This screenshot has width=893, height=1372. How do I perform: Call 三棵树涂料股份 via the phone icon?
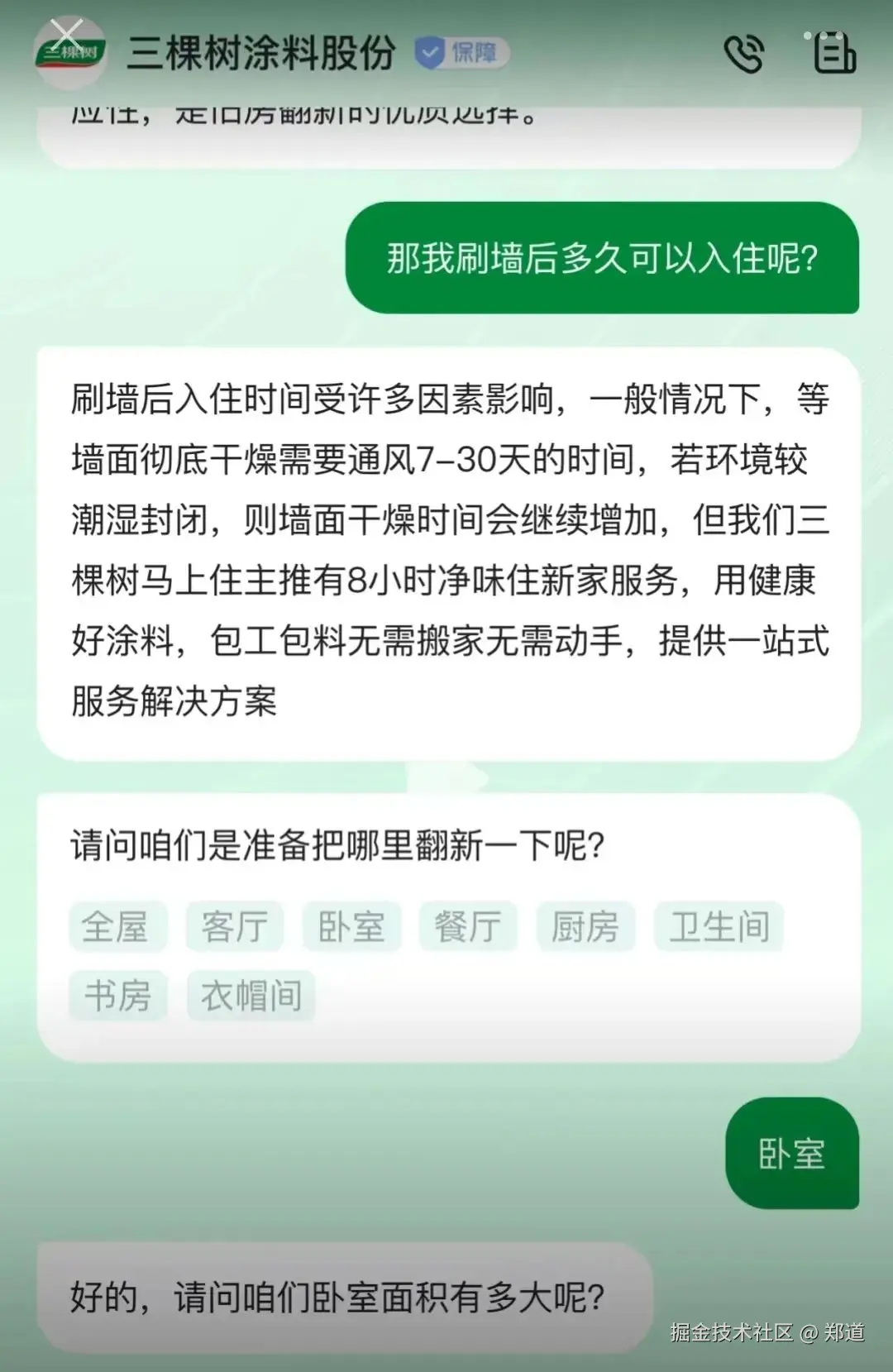743,55
